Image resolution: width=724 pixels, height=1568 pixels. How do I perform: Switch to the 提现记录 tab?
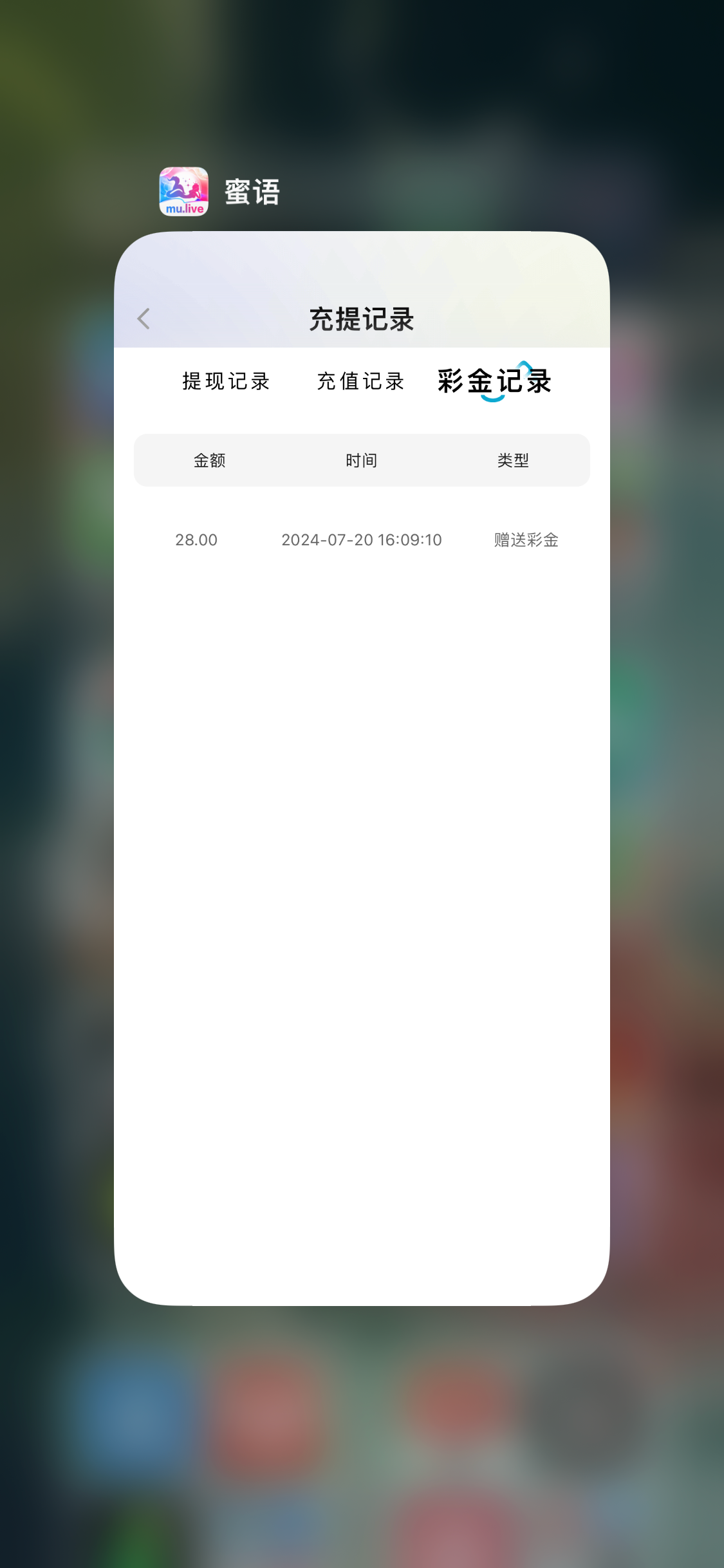[226, 381]
